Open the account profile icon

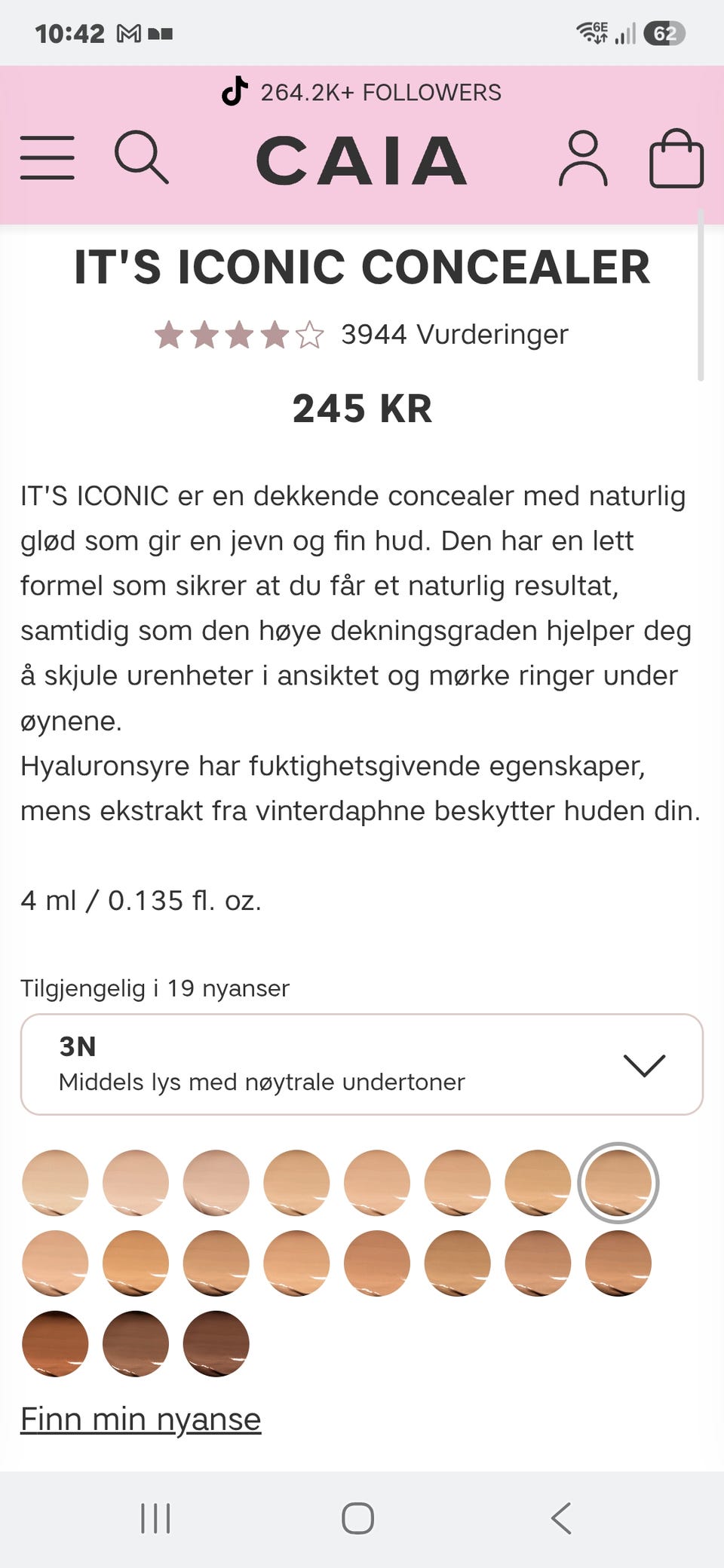(x=583, y=158)
